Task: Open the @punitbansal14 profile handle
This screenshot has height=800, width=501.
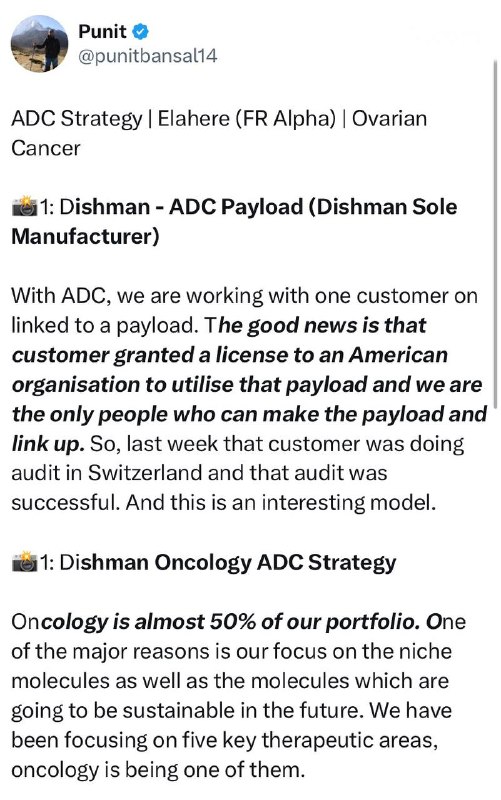Action: click(147, 56)
